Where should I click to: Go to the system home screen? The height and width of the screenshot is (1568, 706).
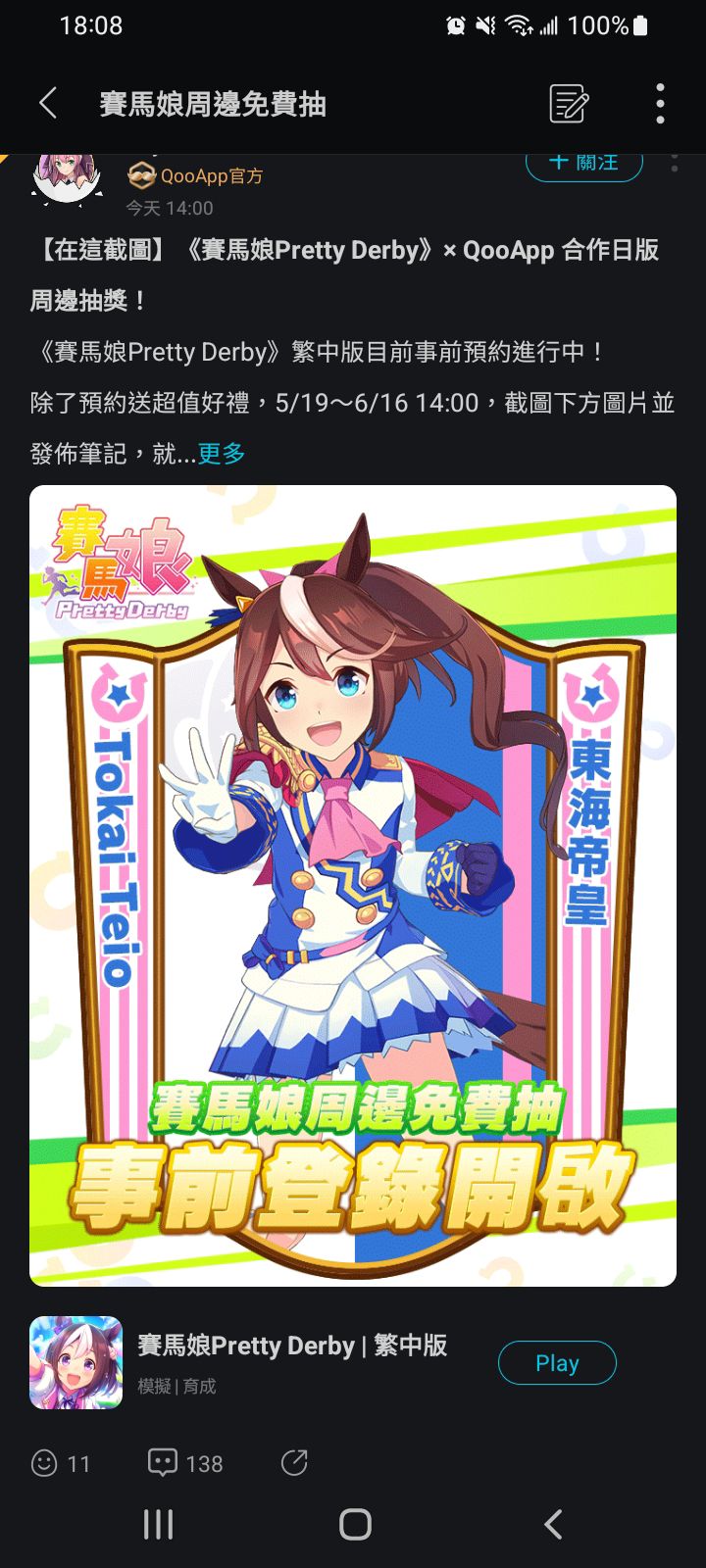[355, 1524]
